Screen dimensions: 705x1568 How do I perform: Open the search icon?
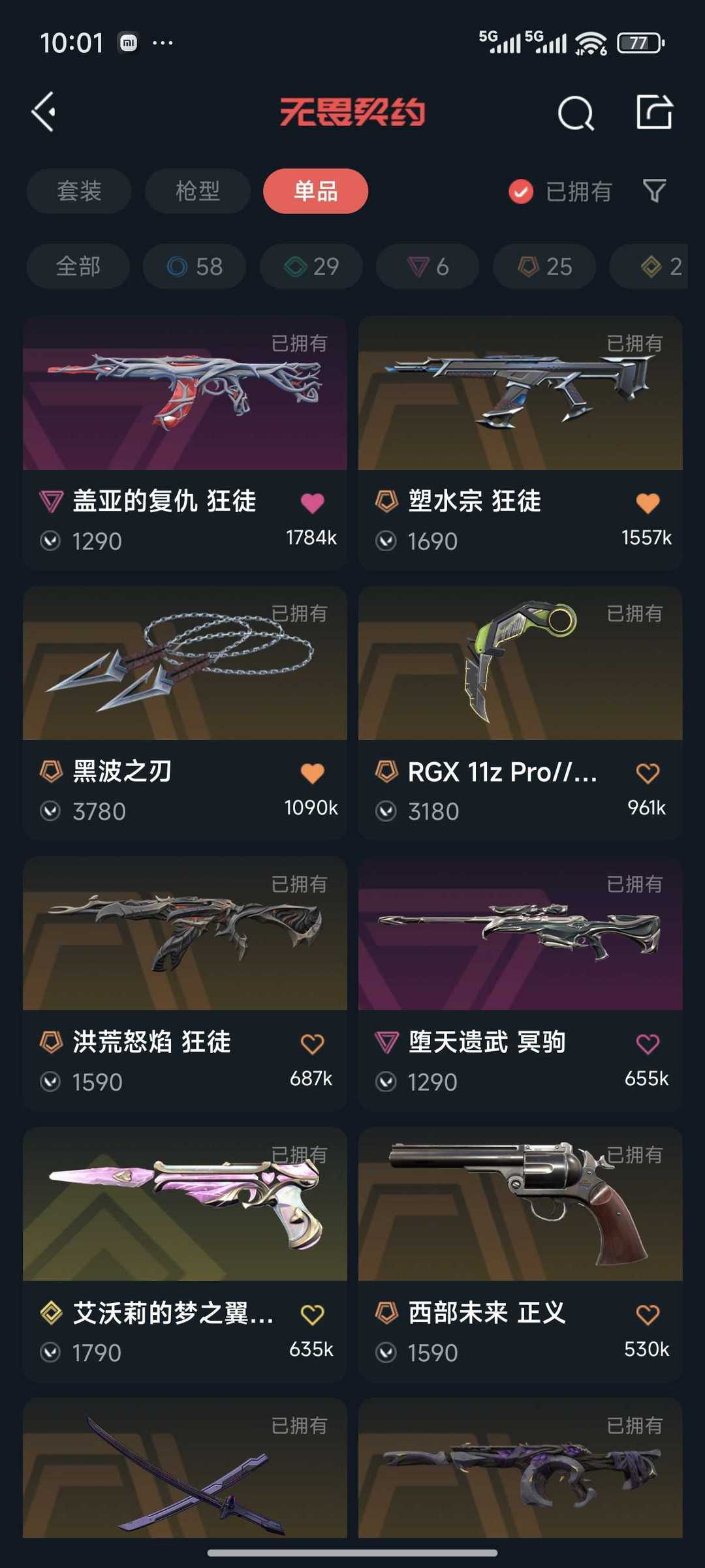point(576,114)
